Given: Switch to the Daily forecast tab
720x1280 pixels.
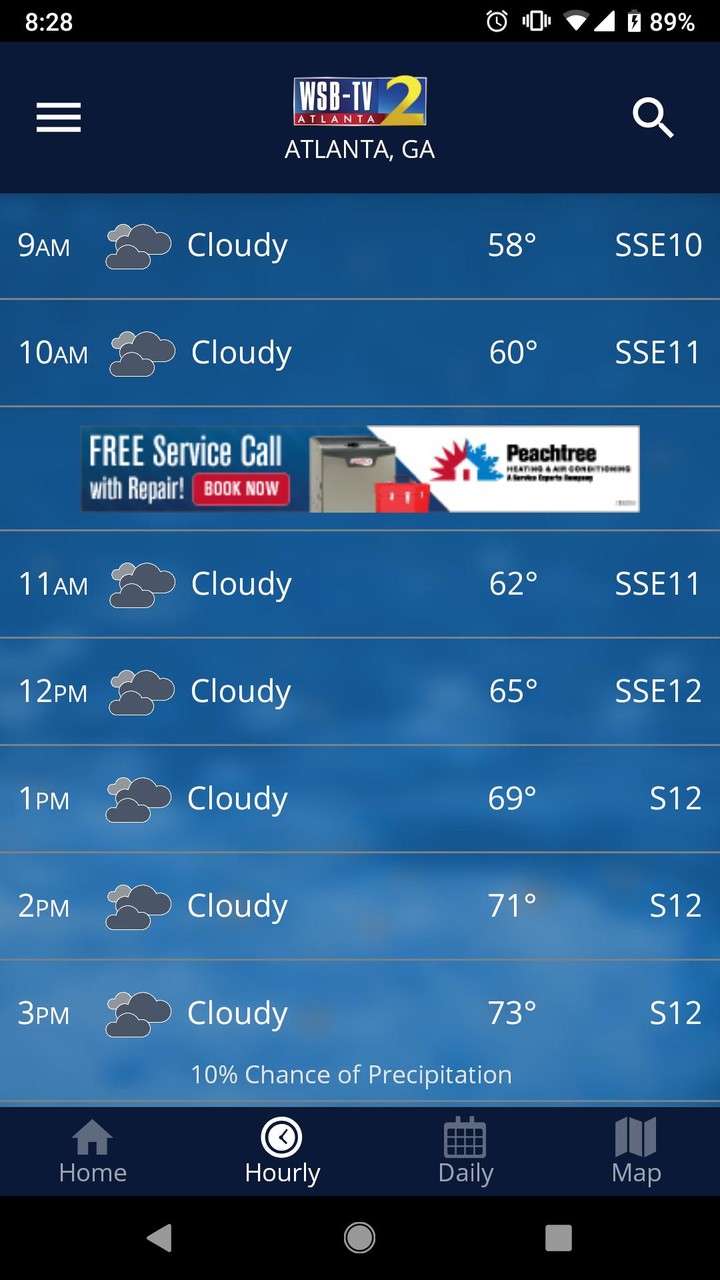Looking at the screenshot, I should [464, 1151].
